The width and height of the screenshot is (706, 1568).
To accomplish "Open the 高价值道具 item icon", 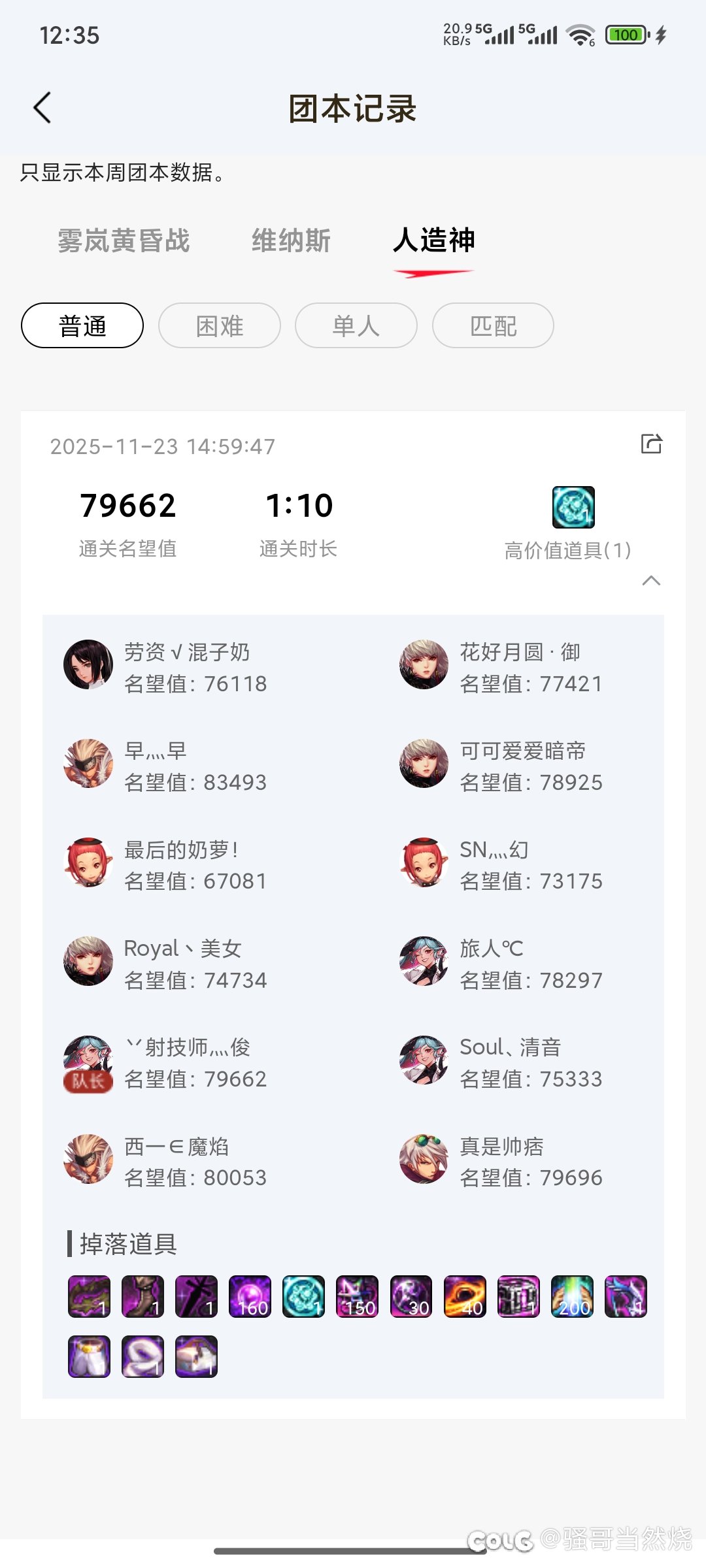I will click(573, 507).
